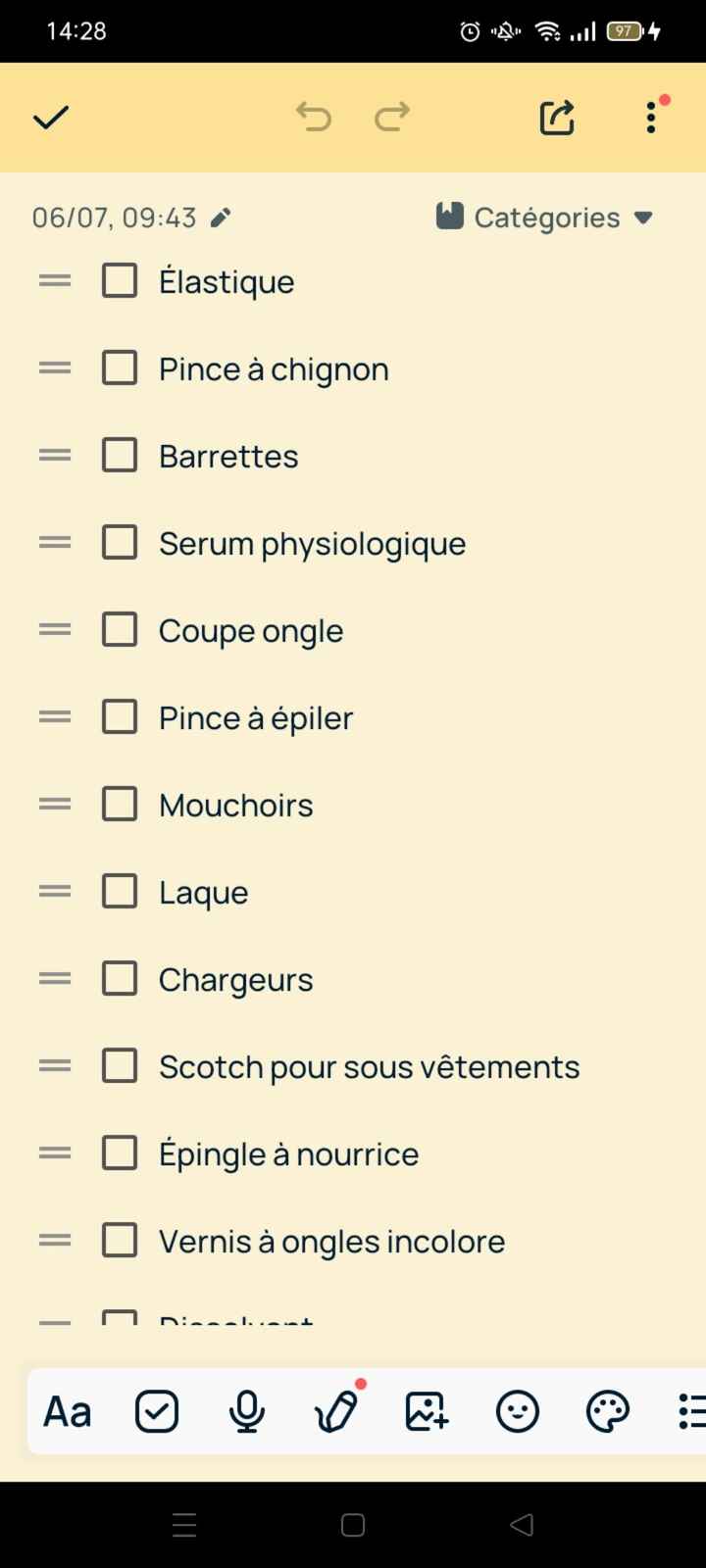Tap the redo arrow icon
The width and height of the screenshot is (706, 1568).
pyautogui.click(x=390, y=117)
